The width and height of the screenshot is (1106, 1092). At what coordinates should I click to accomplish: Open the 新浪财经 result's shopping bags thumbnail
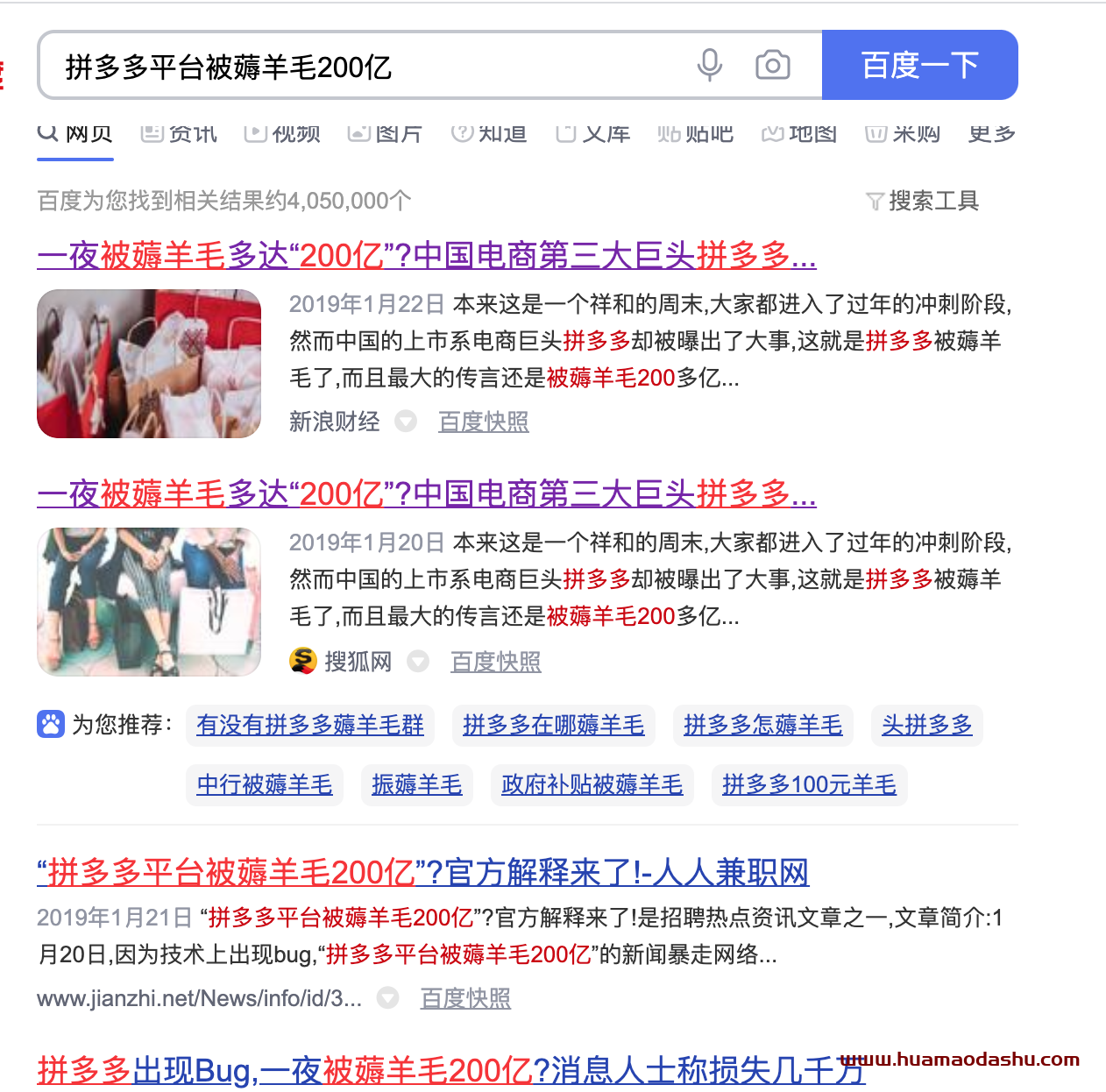pyautogui.click(x=149, y=364)
